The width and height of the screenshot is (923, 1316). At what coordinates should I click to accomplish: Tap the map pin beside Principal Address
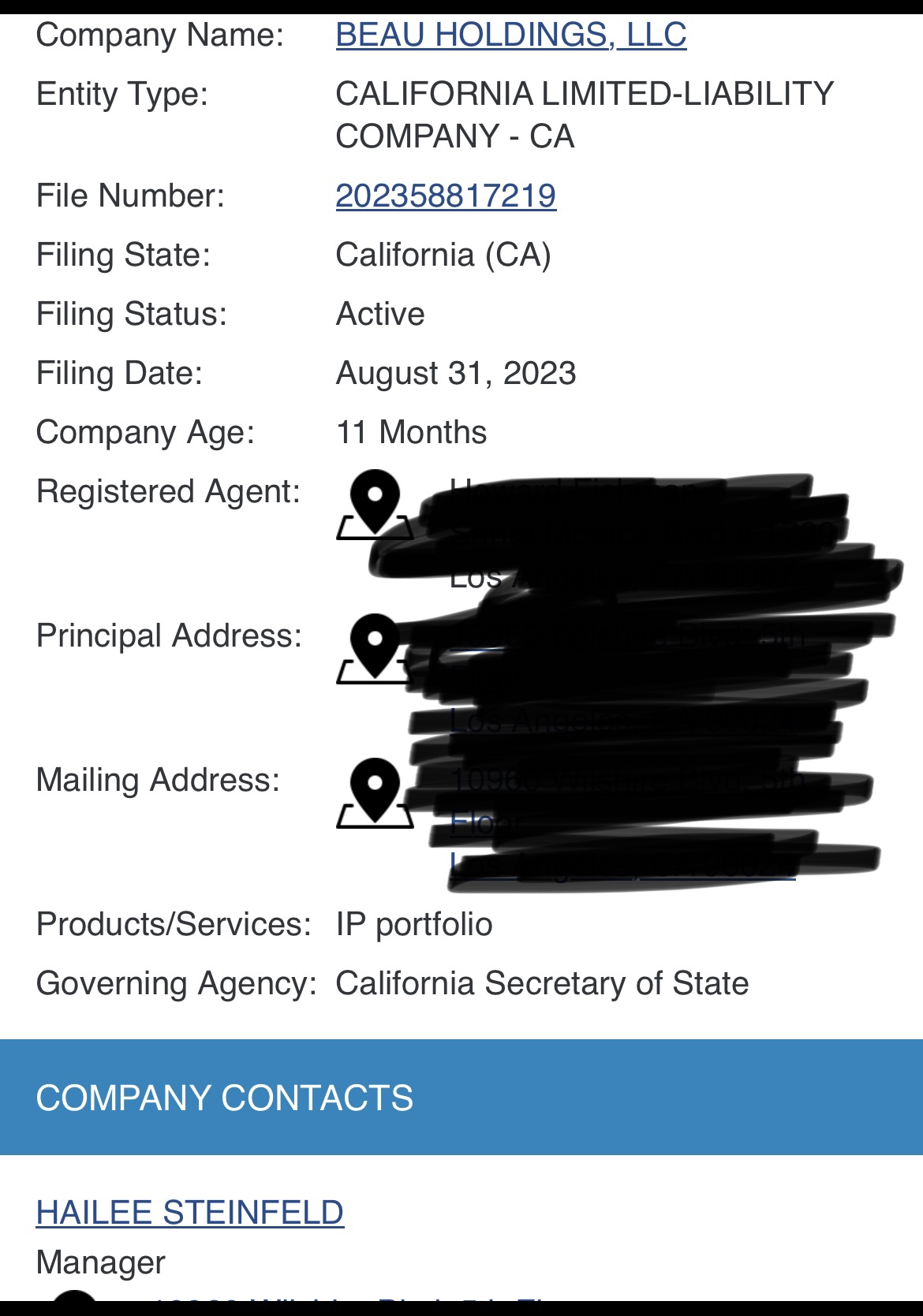click(x=375, y=648)
